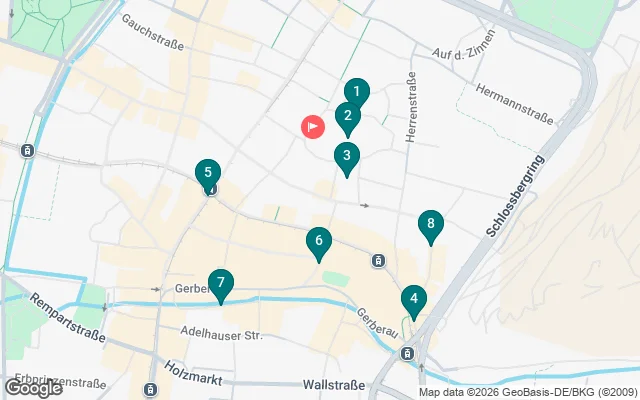Select map pin number 4

[413, 299]
